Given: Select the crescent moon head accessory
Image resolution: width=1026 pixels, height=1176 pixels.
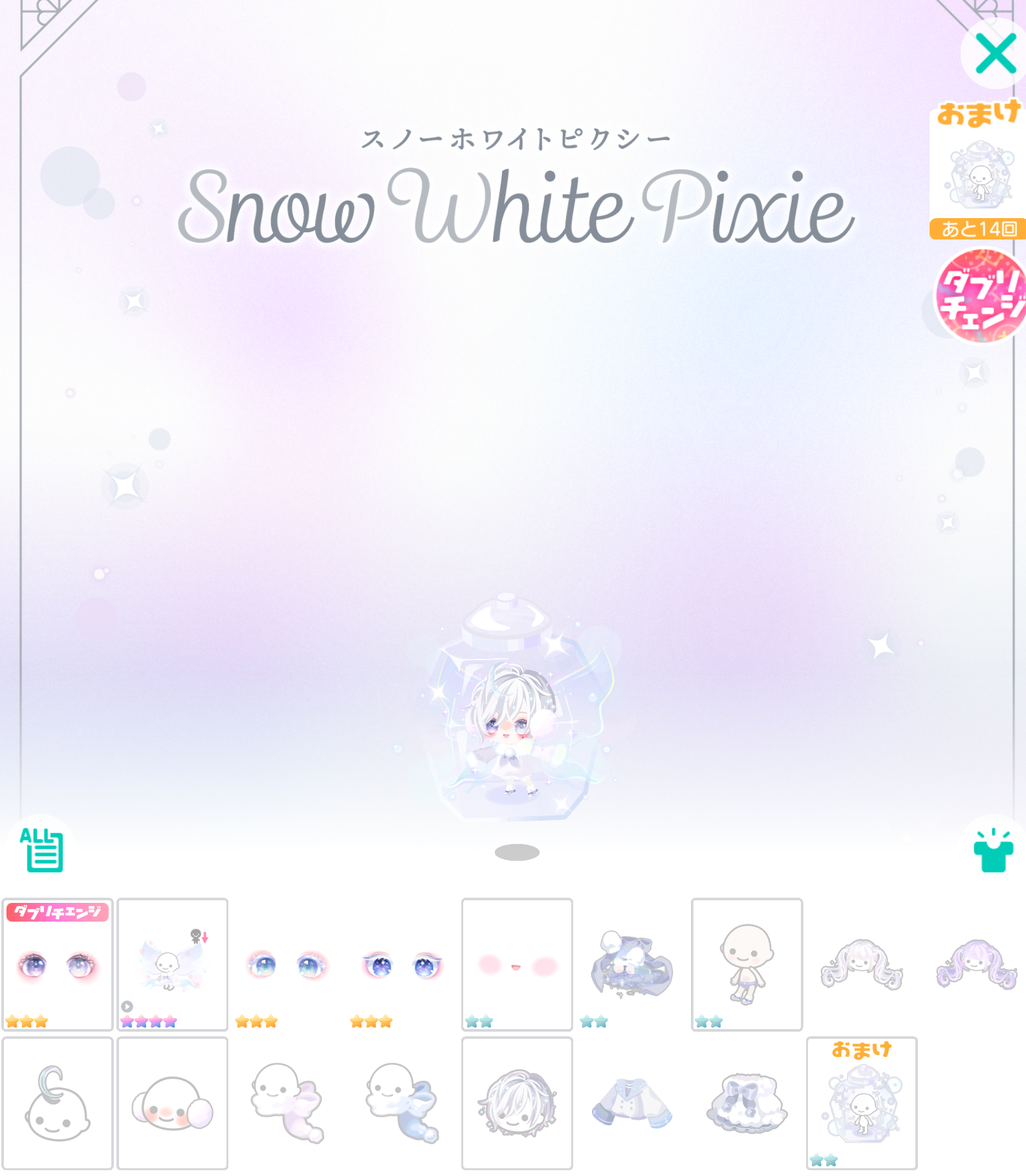Looking at the screenshot, I should click(58, 1104).
